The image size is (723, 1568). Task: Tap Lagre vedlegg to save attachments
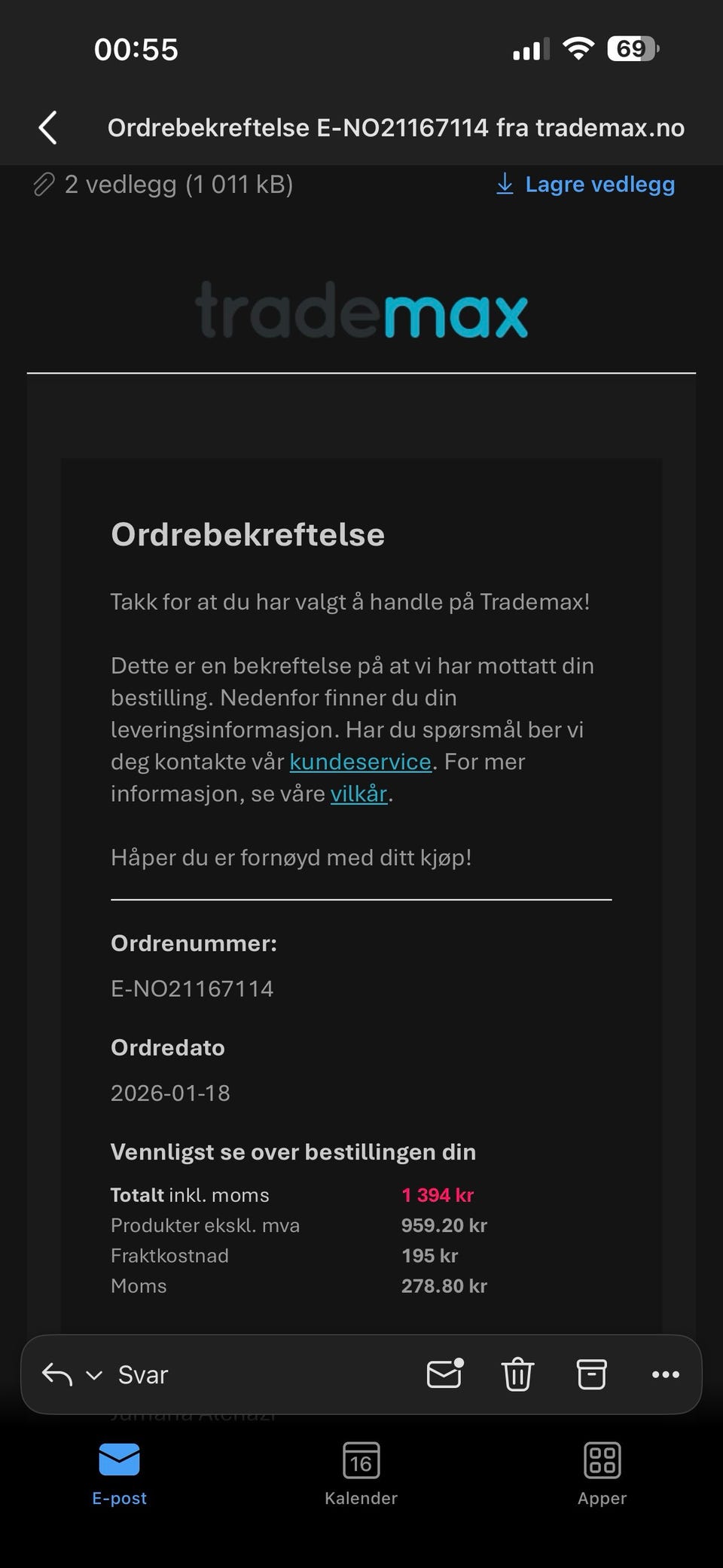[600, 183]
